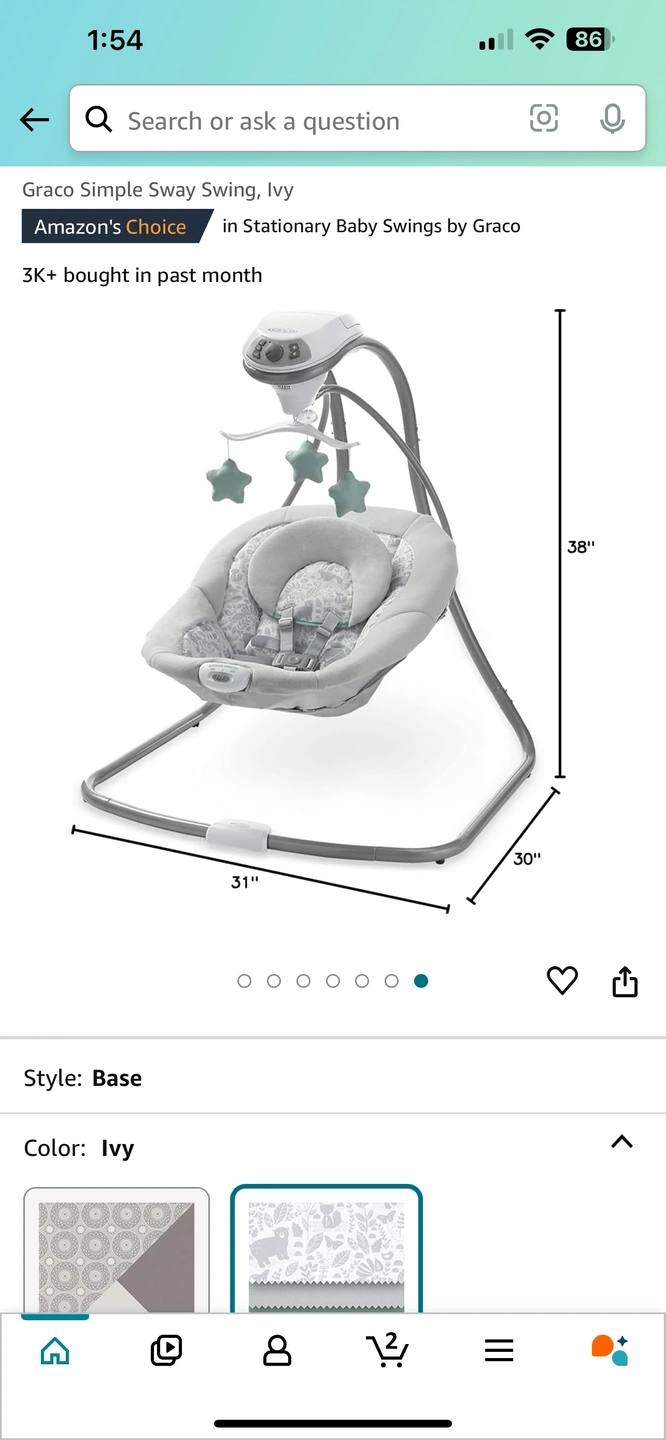
Task: Select the gray circle pattern color swatch
Action: (x=116, y=1250)
